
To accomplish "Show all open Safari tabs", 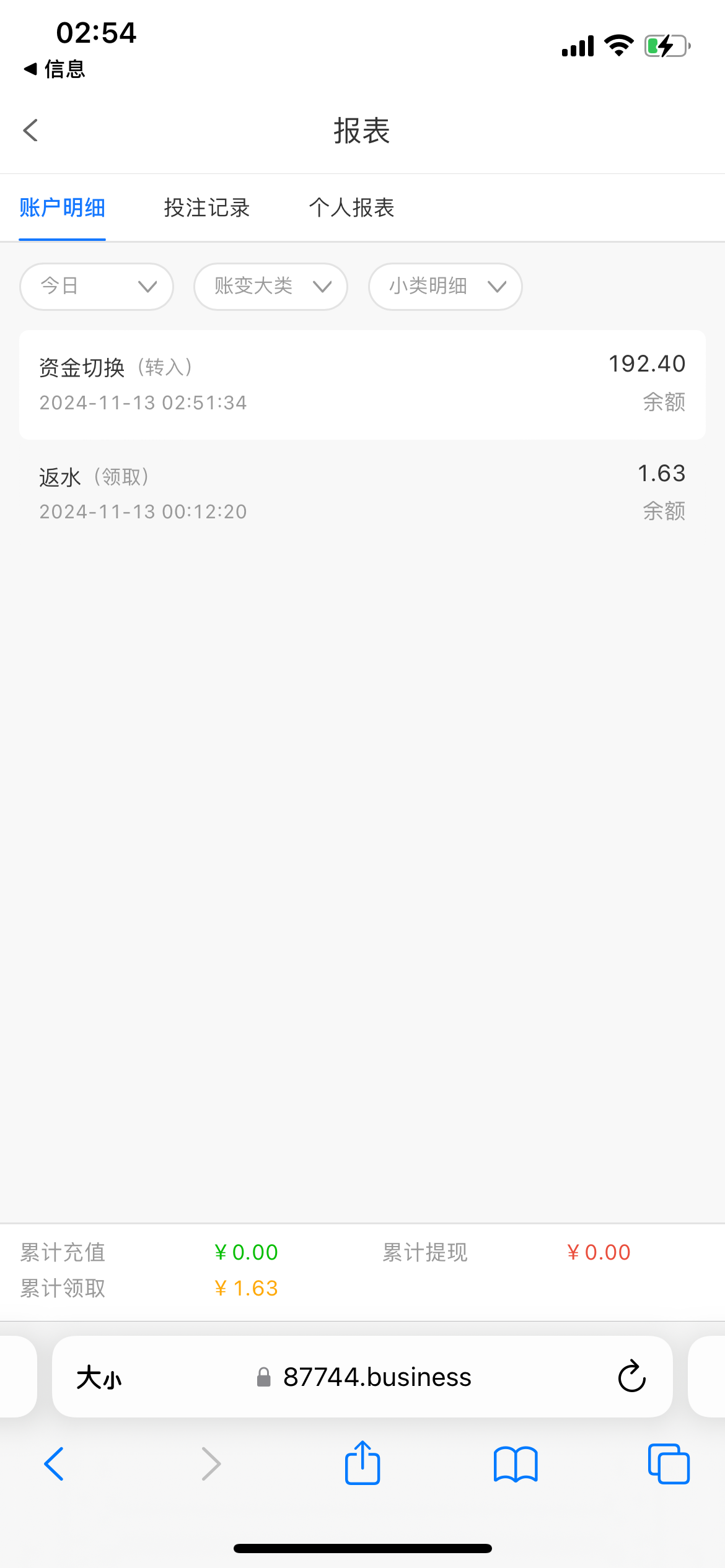I will pos(668,1464).
